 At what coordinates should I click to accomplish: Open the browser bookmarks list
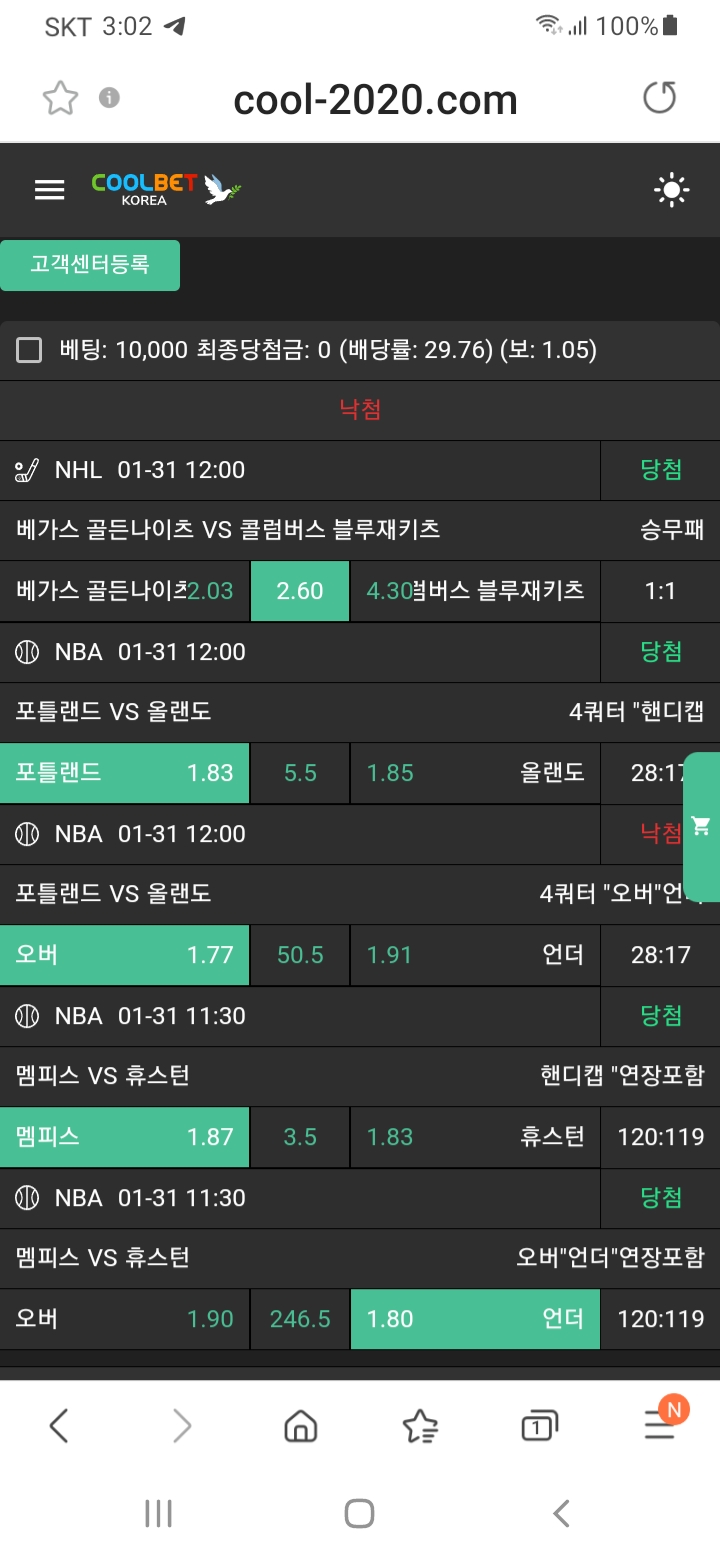click(420, 1426)
